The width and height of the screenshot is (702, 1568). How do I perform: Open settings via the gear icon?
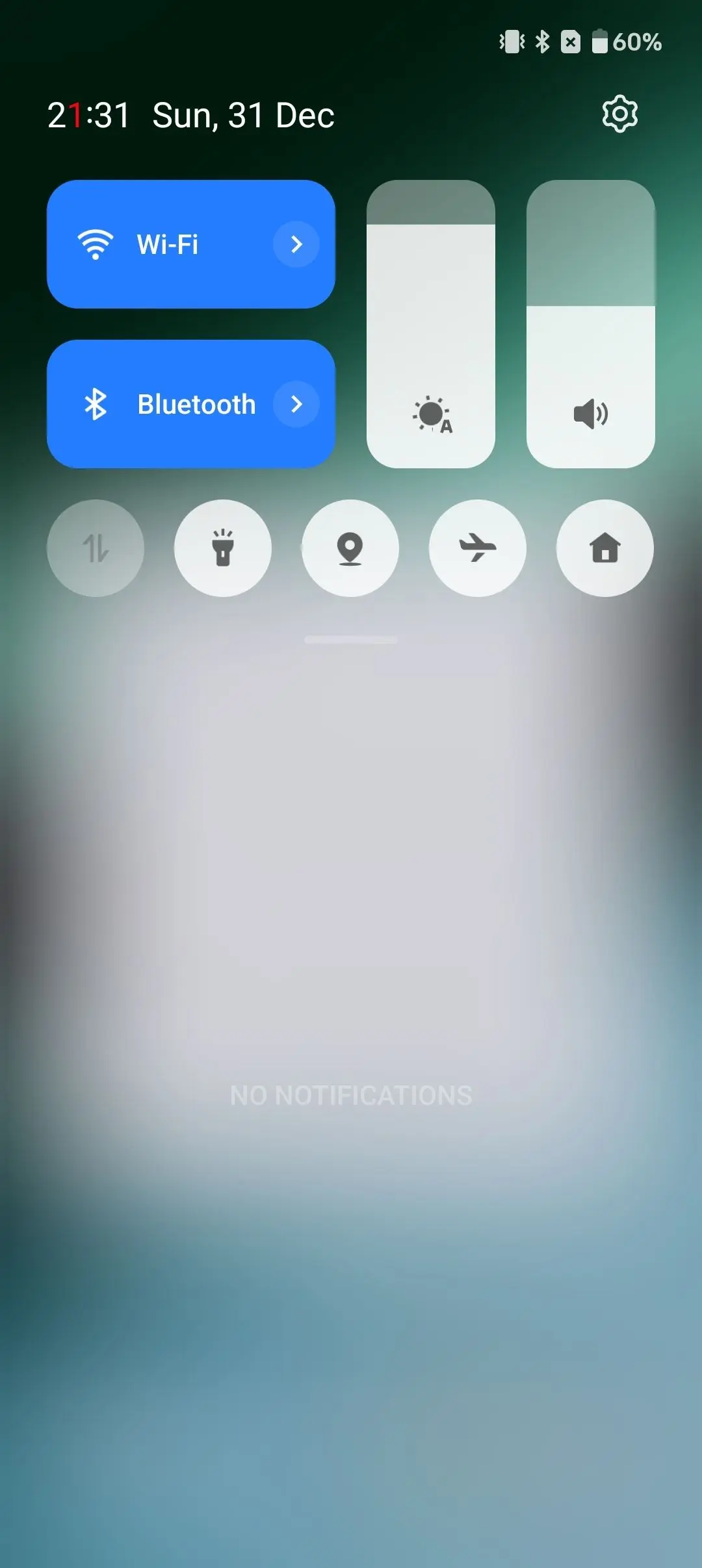[x=619, y=114]
